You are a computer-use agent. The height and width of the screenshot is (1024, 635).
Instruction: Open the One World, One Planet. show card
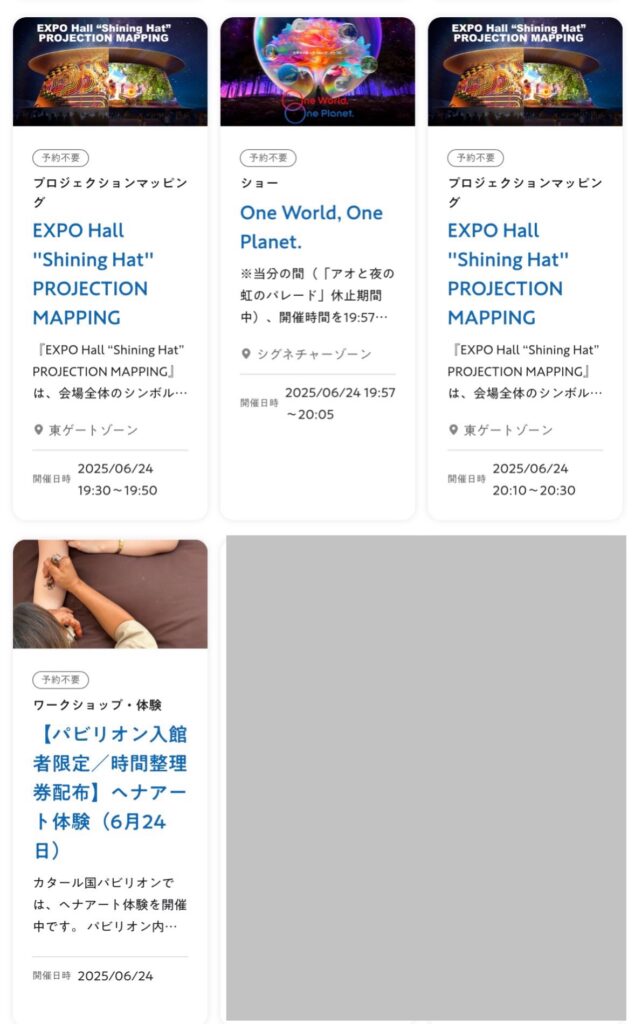[x=311, y=227]
